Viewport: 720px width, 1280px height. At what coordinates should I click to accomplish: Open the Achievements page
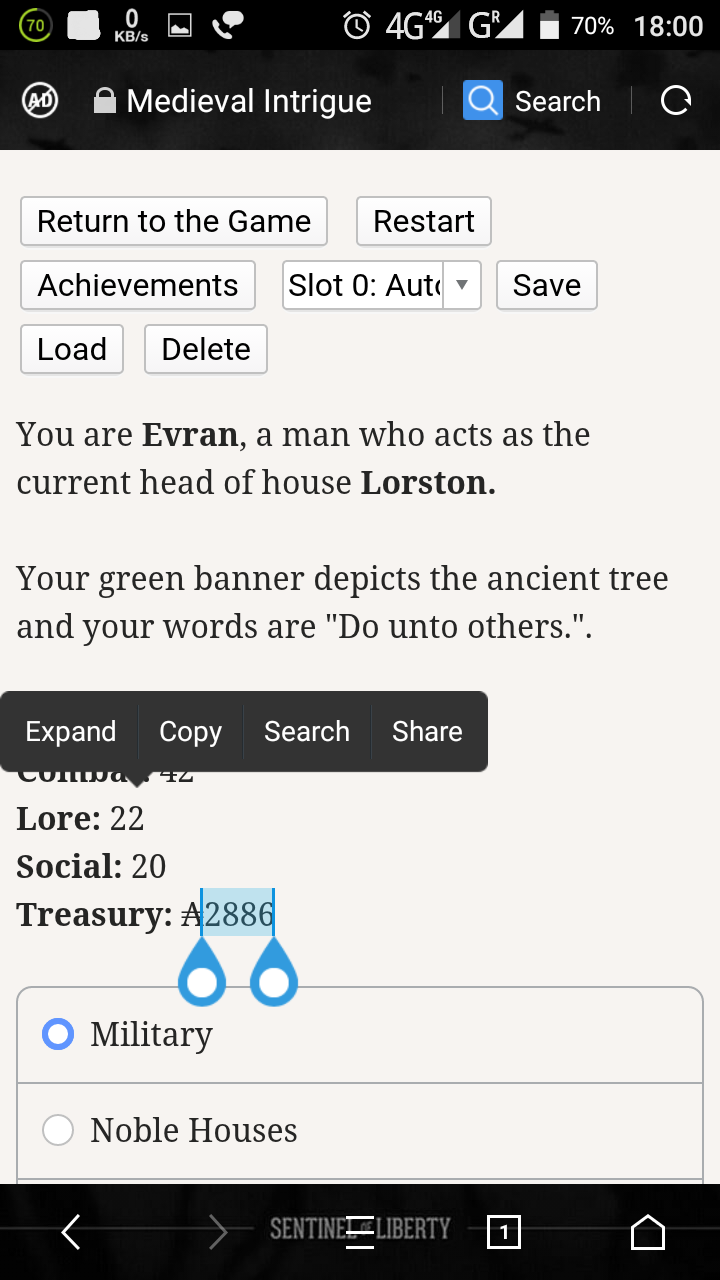138,285
